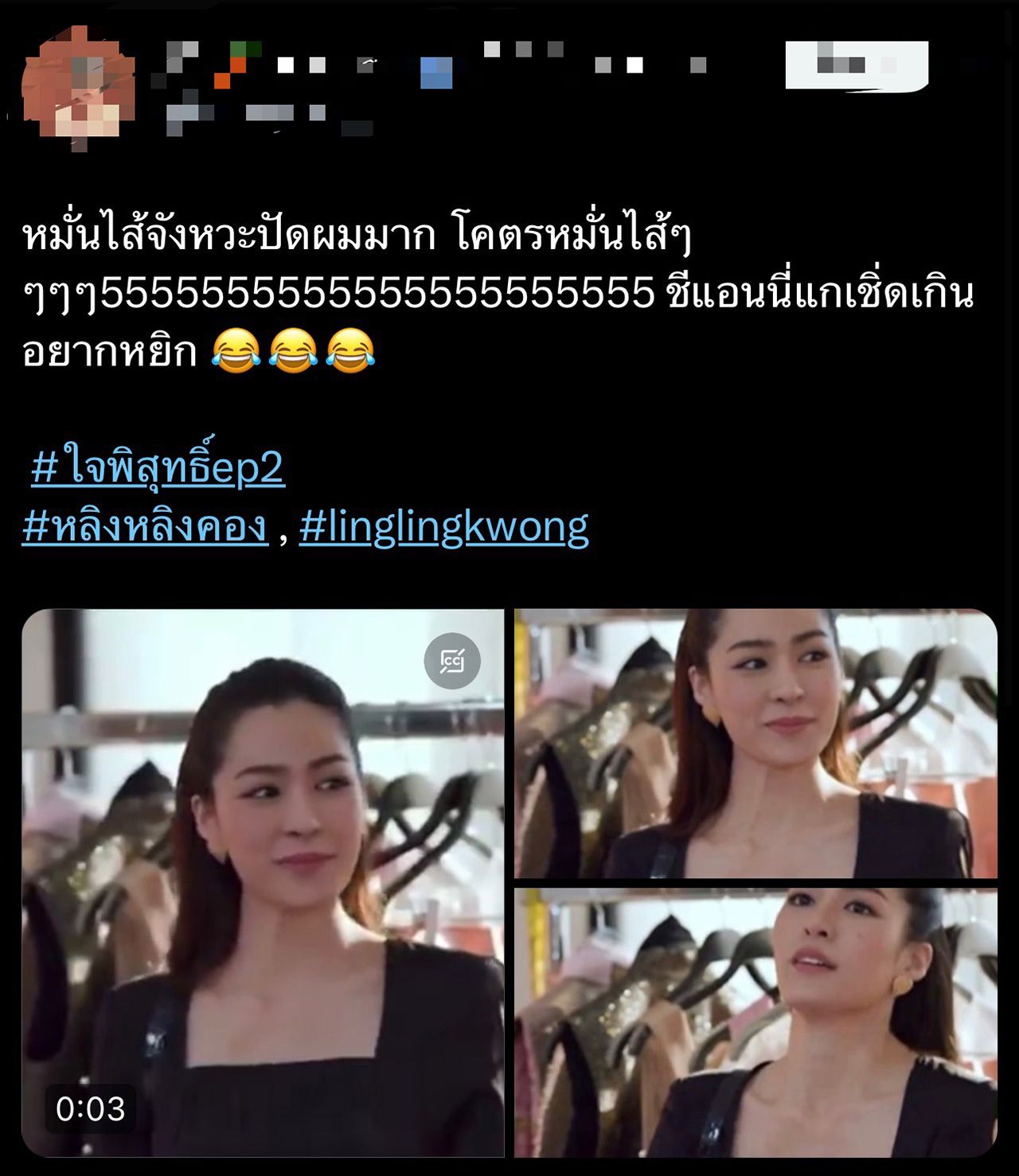Play the video clip showing 0:03
Screen dimensions: 1019x1176
263,882
